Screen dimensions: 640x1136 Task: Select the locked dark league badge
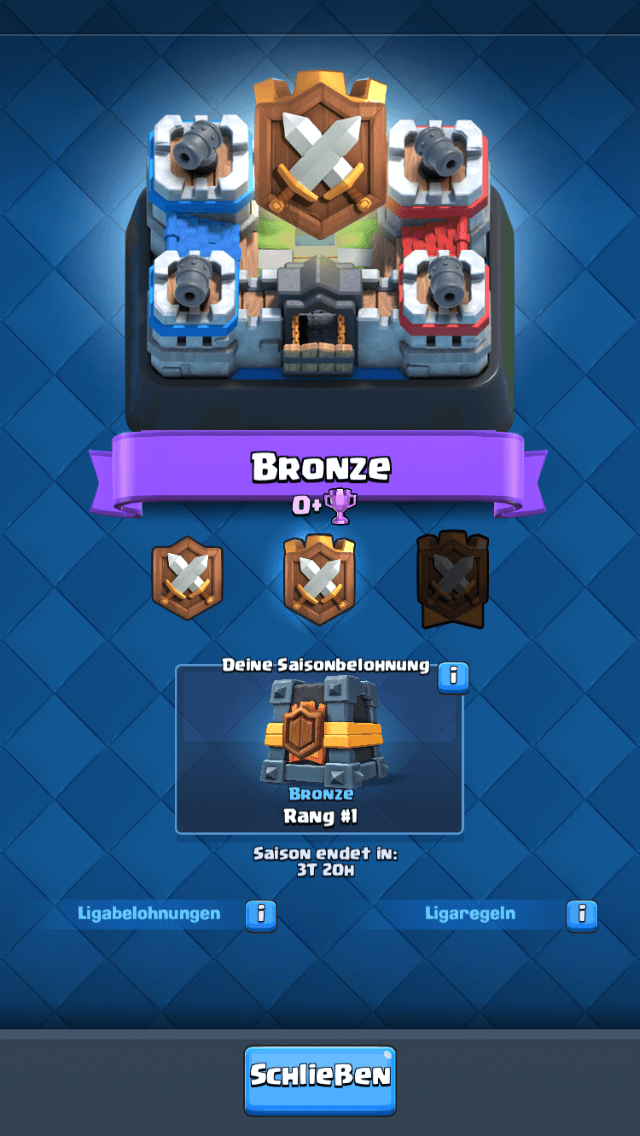tap(452, 580)
